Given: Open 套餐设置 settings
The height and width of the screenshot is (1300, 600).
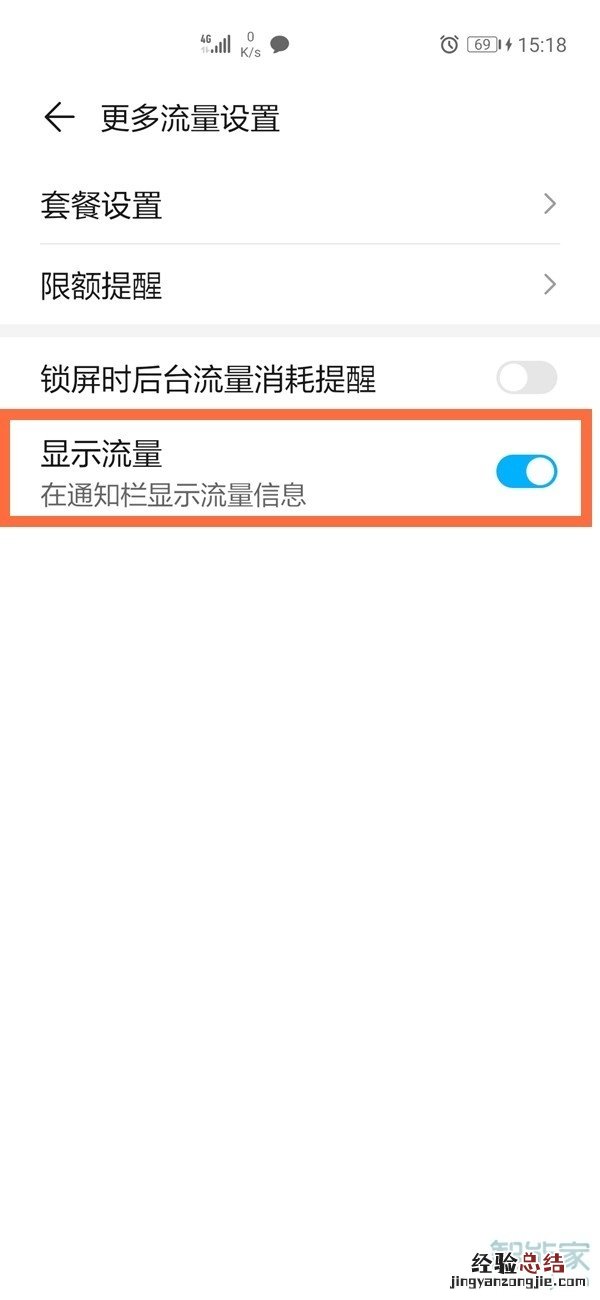Looking at the screenshot, I should pyautogui.click(x=300, y=206).
